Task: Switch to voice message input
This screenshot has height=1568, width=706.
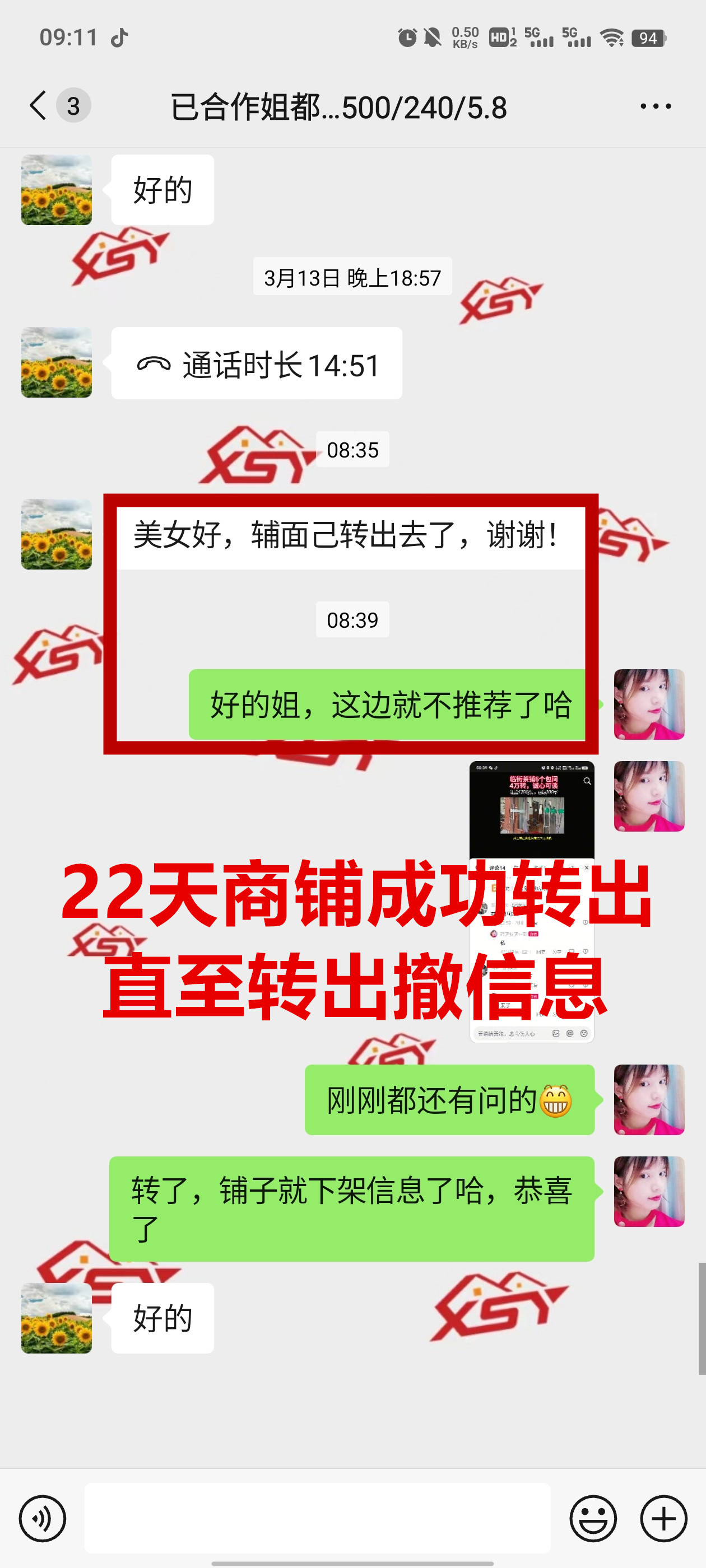Action: coord(42,1518)
